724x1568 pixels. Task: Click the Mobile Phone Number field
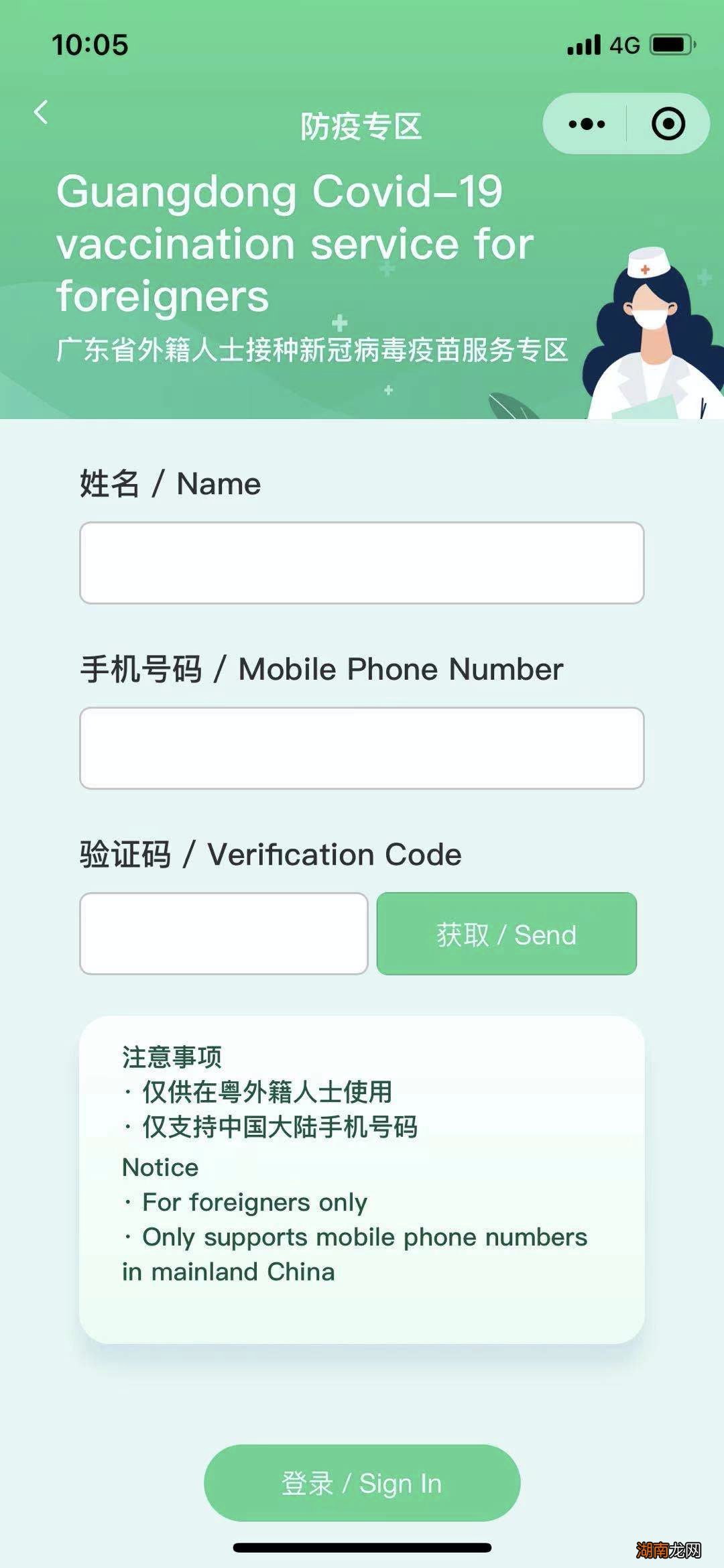(361, 747)
